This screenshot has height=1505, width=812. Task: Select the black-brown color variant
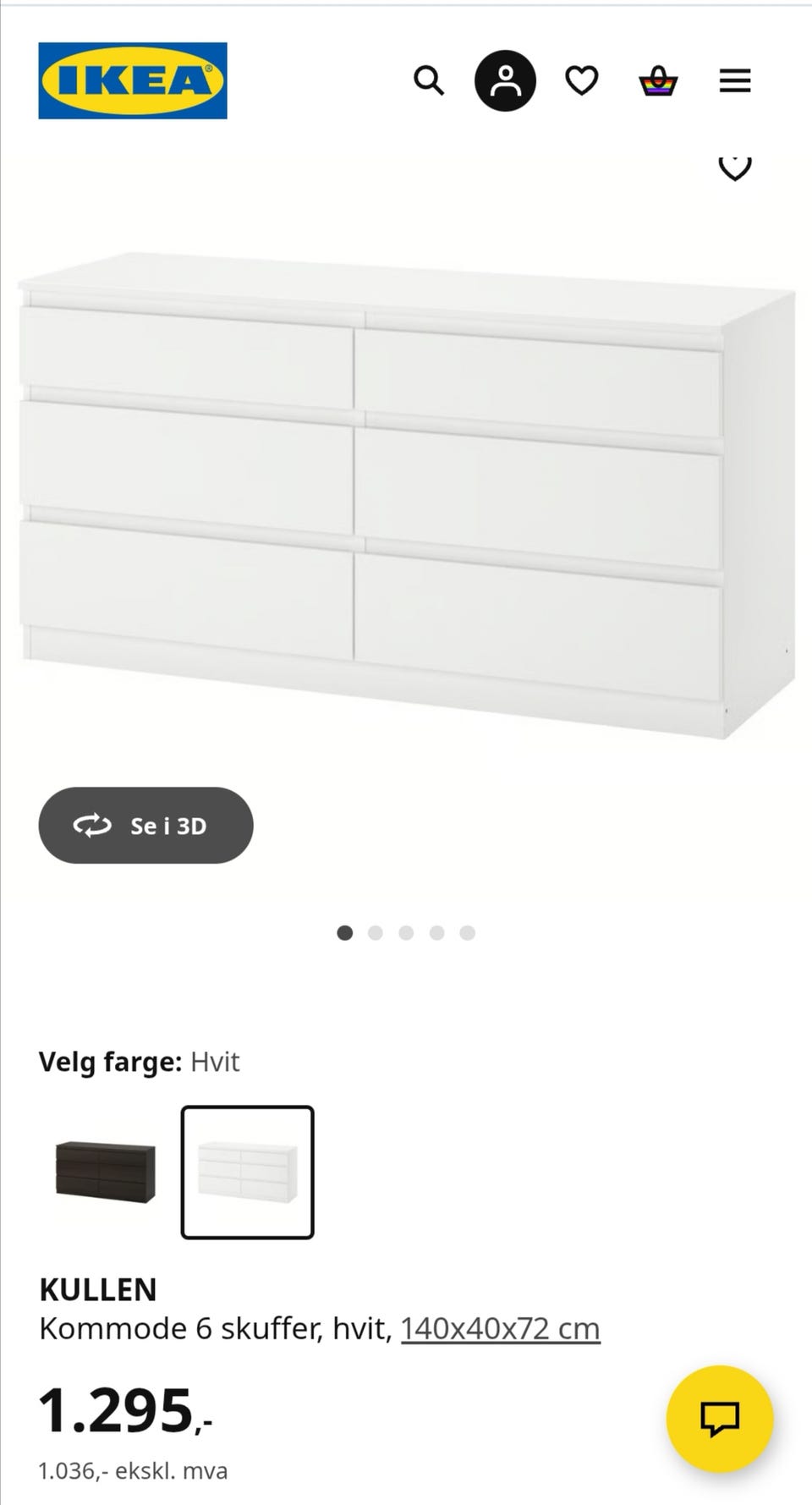[x=105, y=1173]
